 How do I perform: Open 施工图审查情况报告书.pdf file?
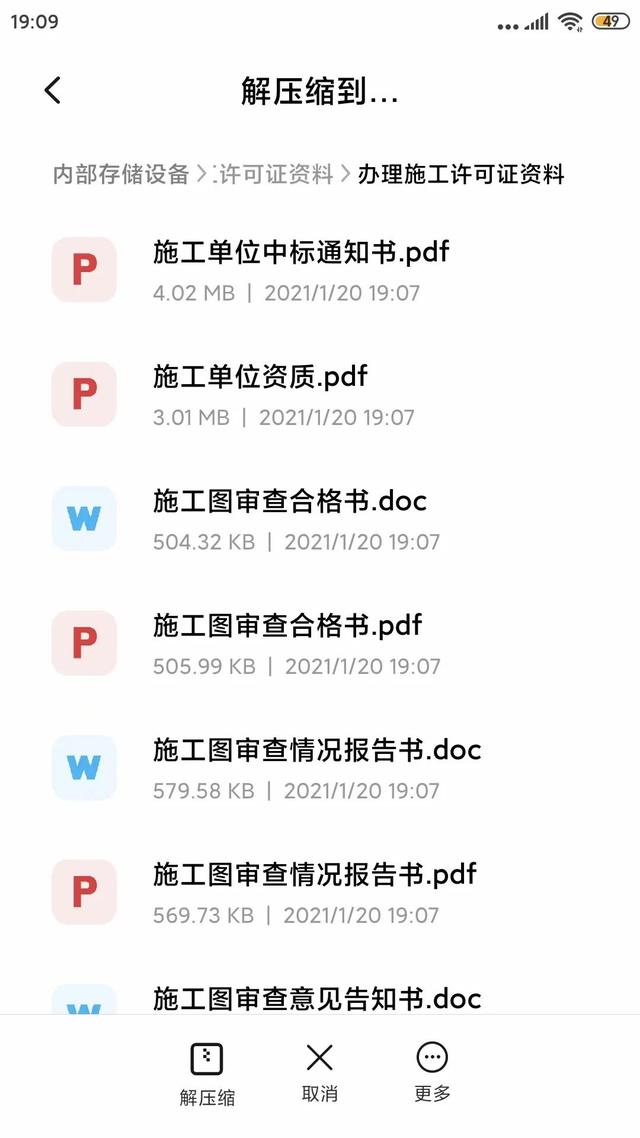pyautogui.click(x=320, y=892)
